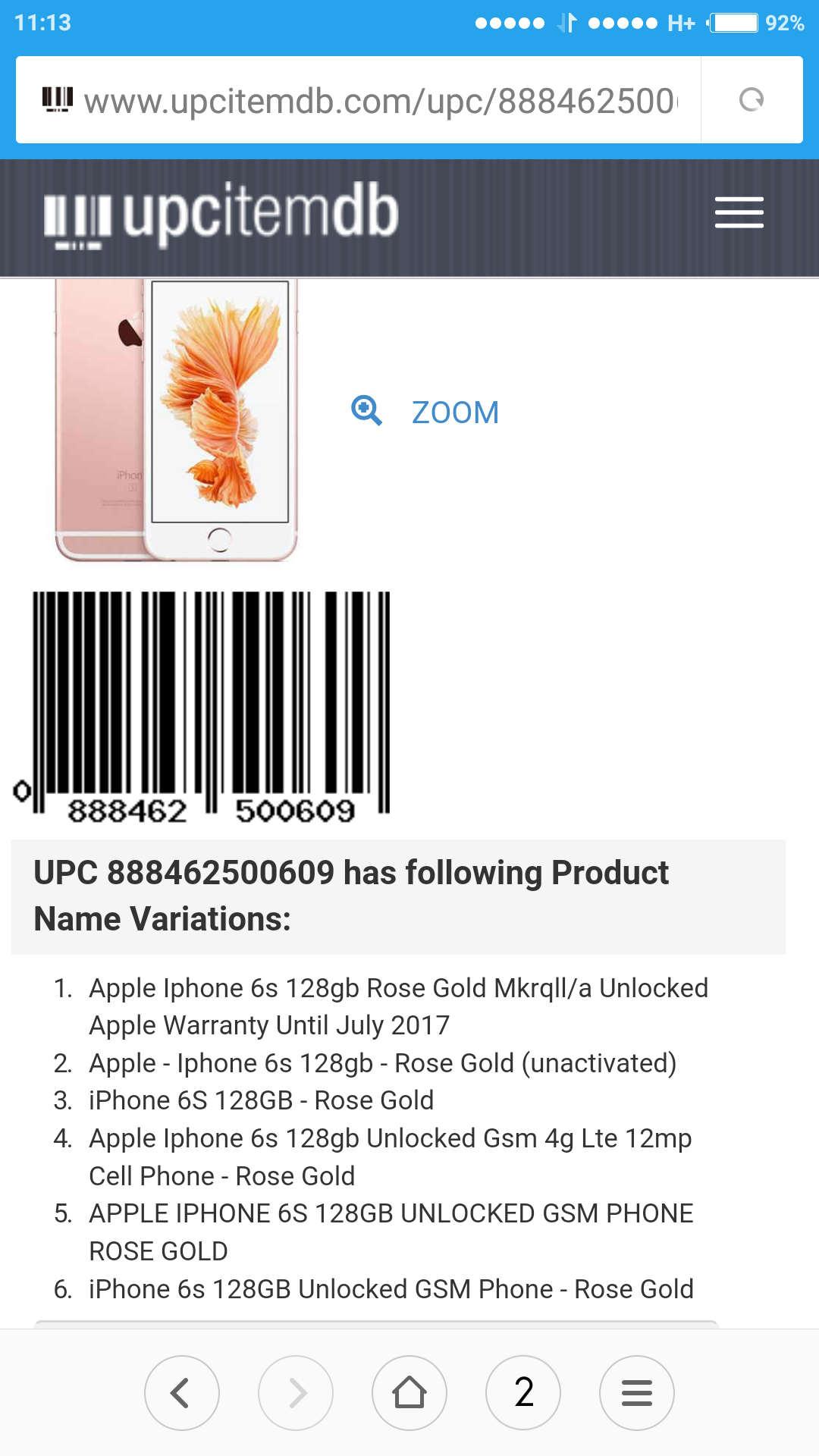This screenshot has width=819, height=1456.
Task: Open the tab switcher showing 2
Action: (x=523, y=1393)
